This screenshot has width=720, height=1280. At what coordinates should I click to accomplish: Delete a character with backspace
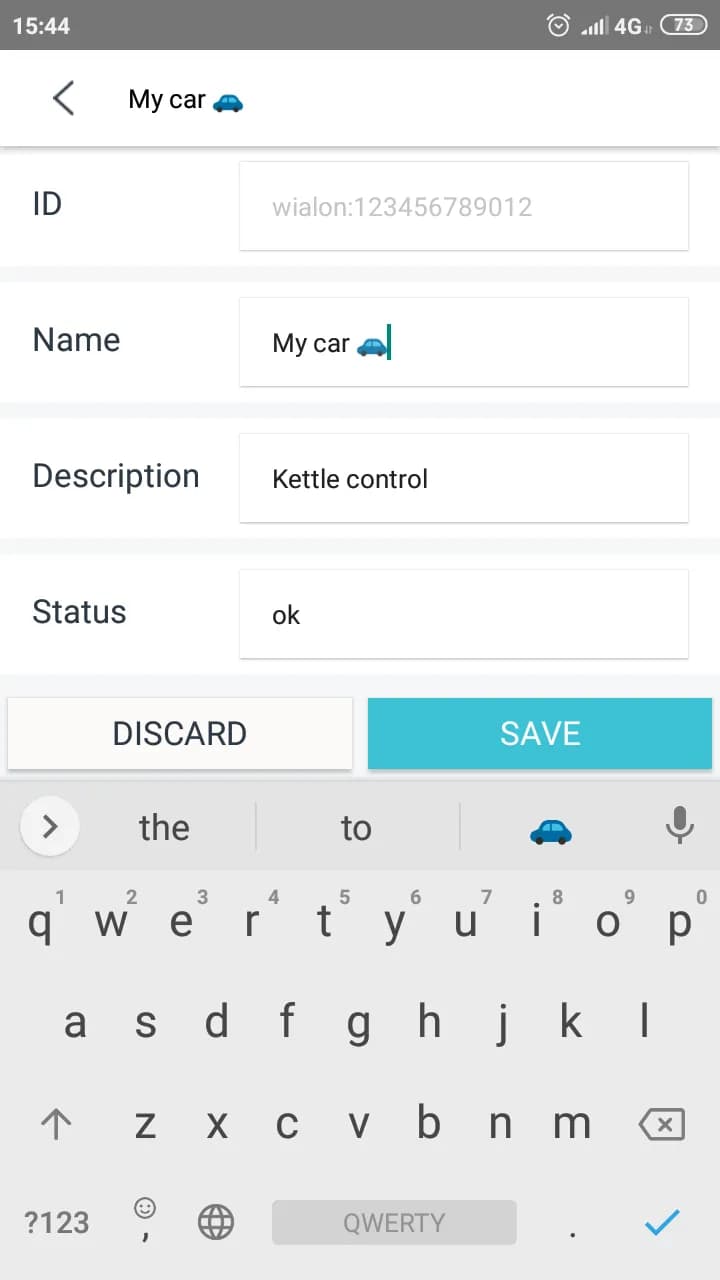pos(662,1124)
